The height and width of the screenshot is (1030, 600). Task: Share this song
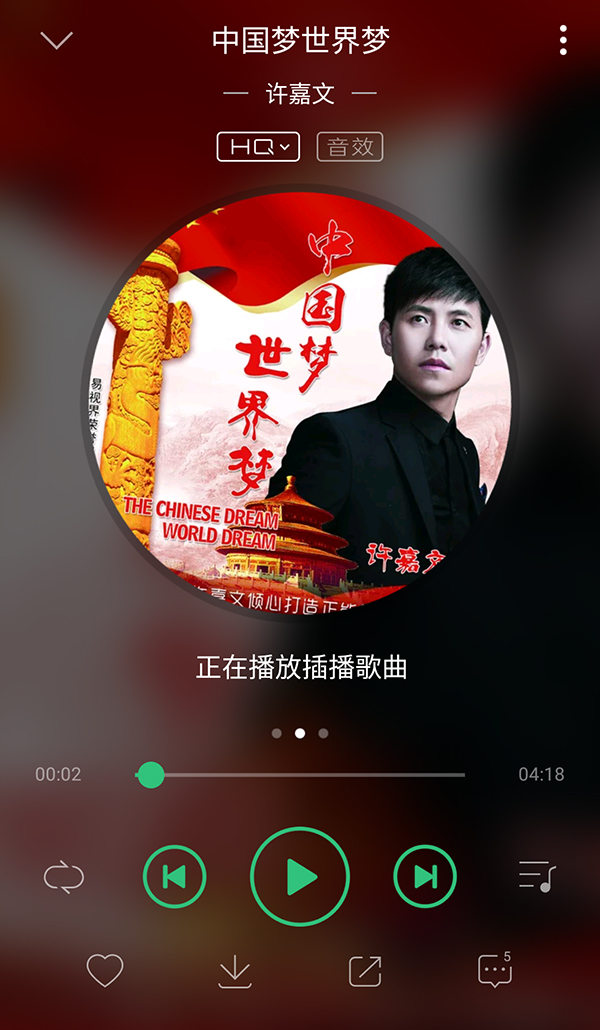[365, 970]
